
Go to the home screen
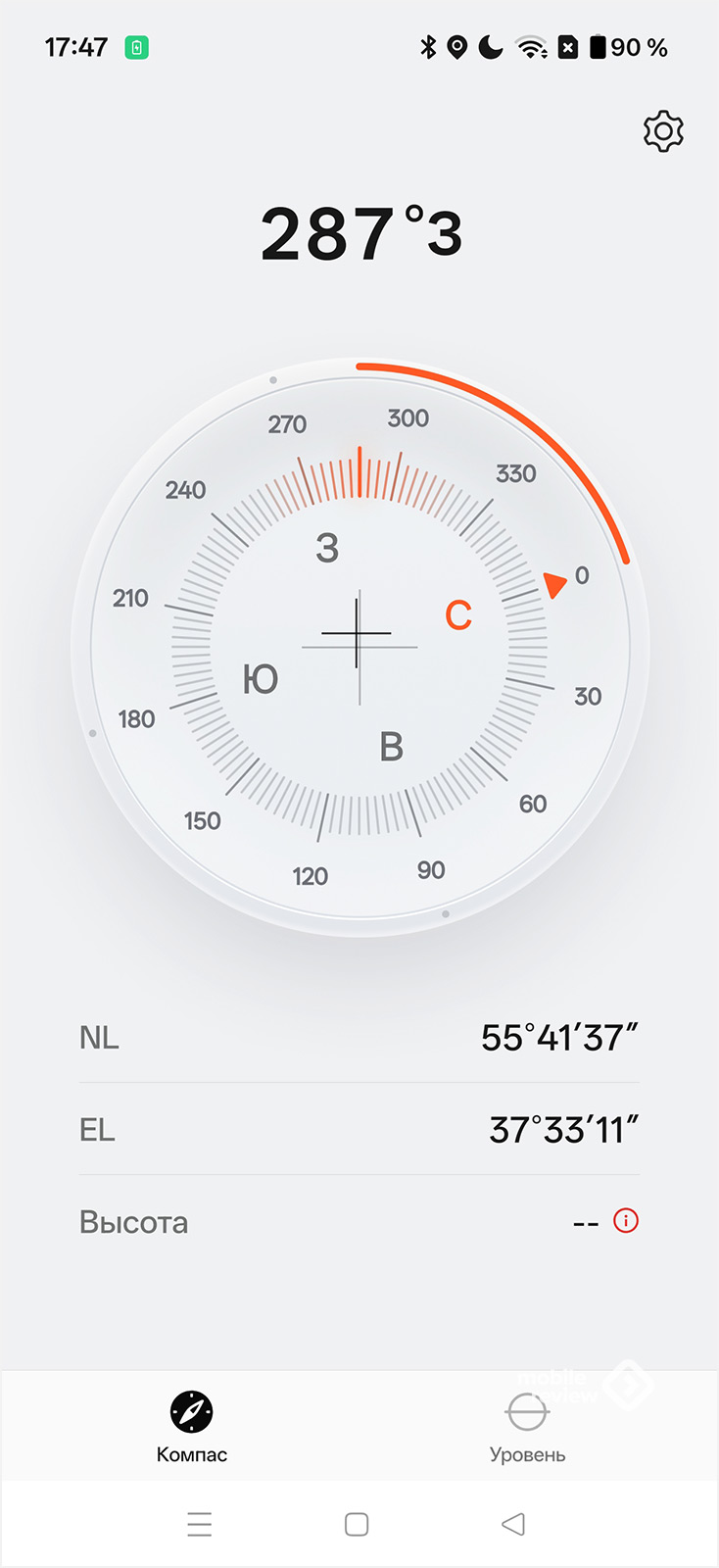coord(357,1524)
